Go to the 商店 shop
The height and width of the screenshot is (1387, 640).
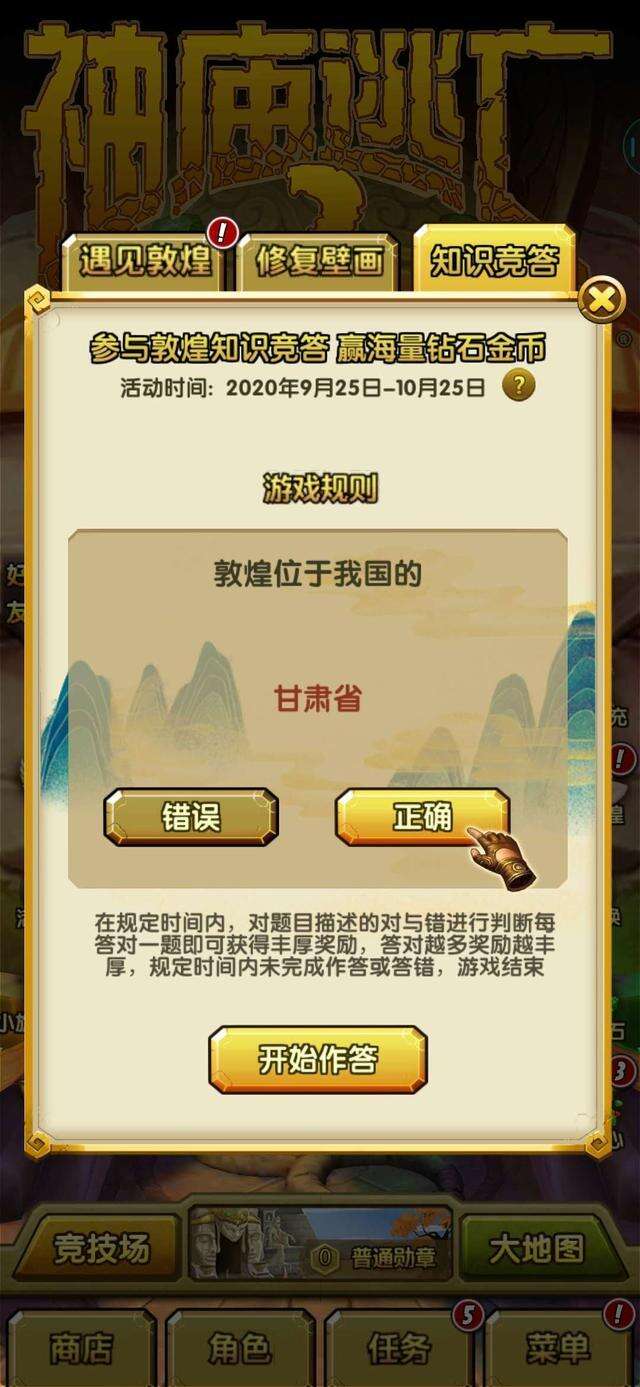pos(80,1350)
